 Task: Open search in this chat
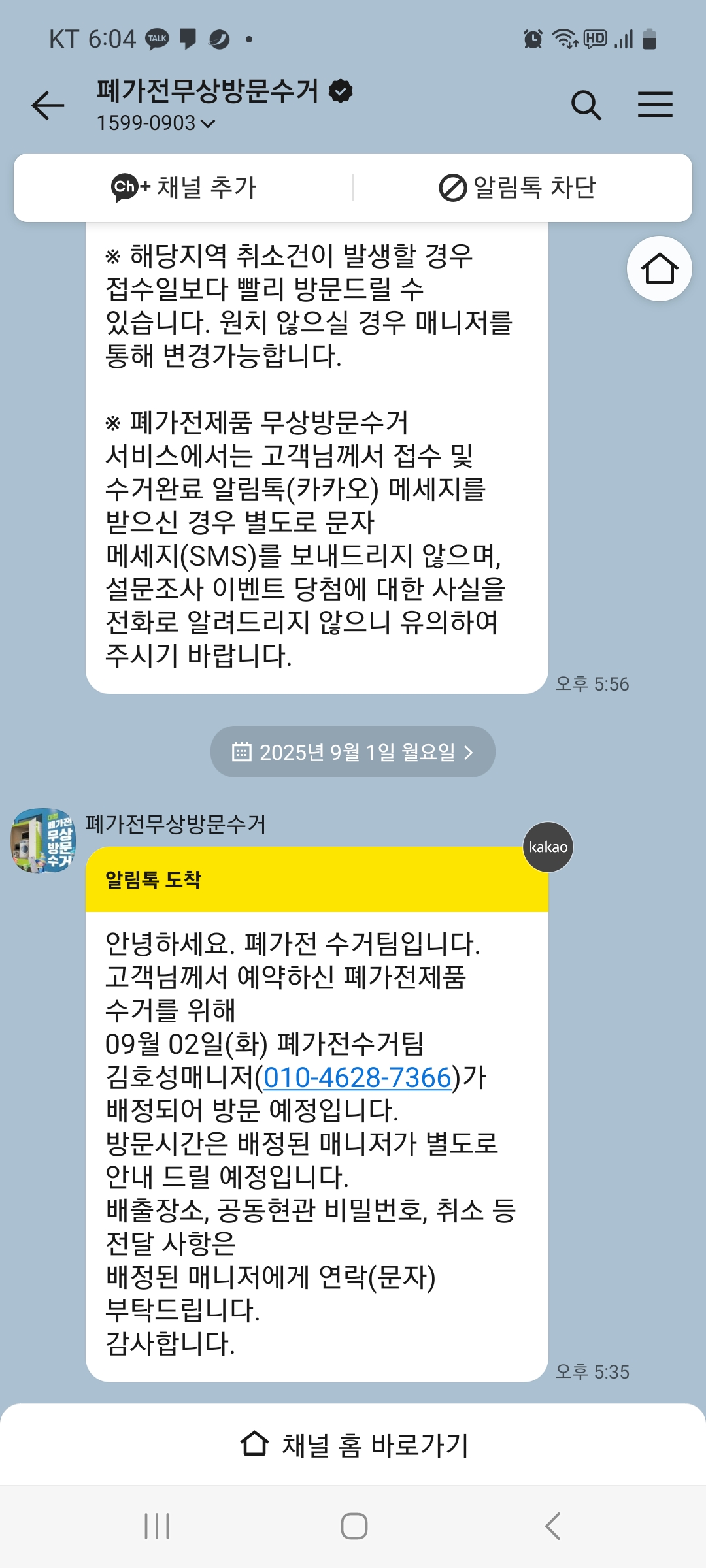coord(586,105)
